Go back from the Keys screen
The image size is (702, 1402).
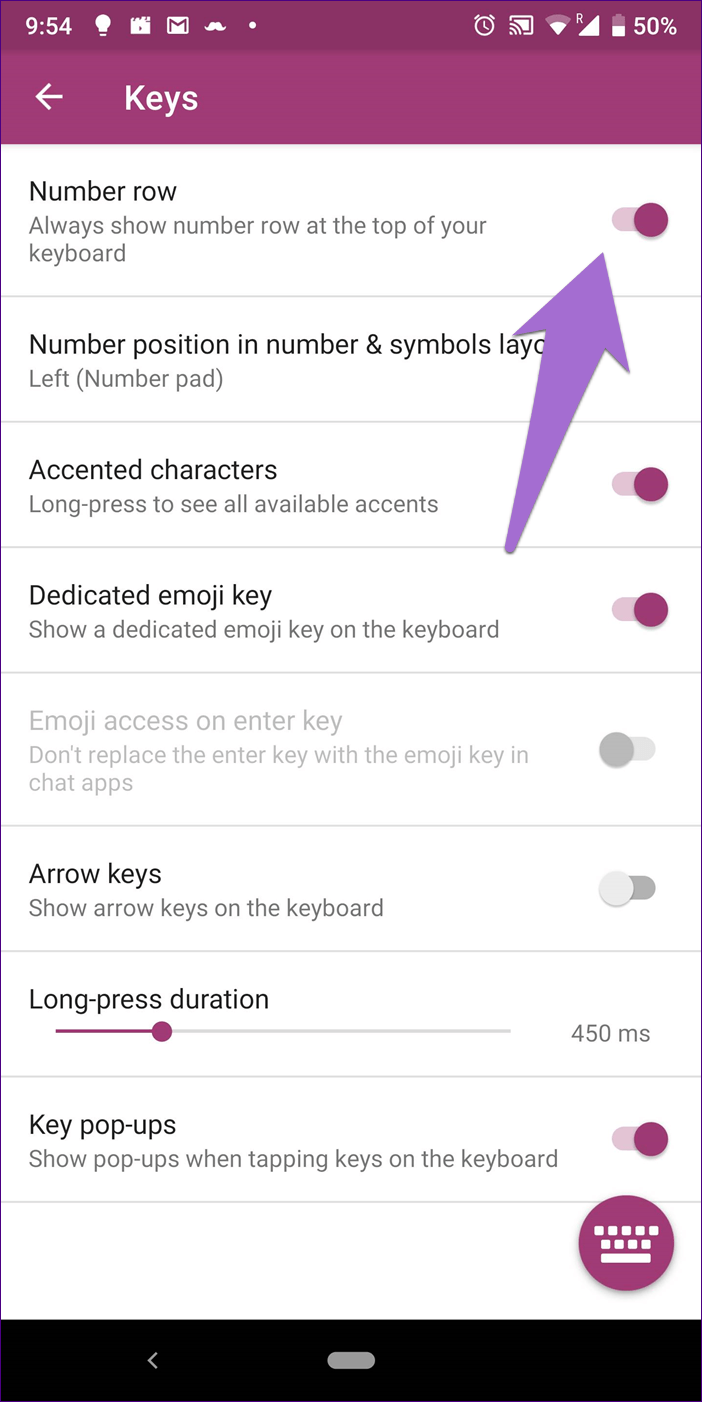pos(49,97)
